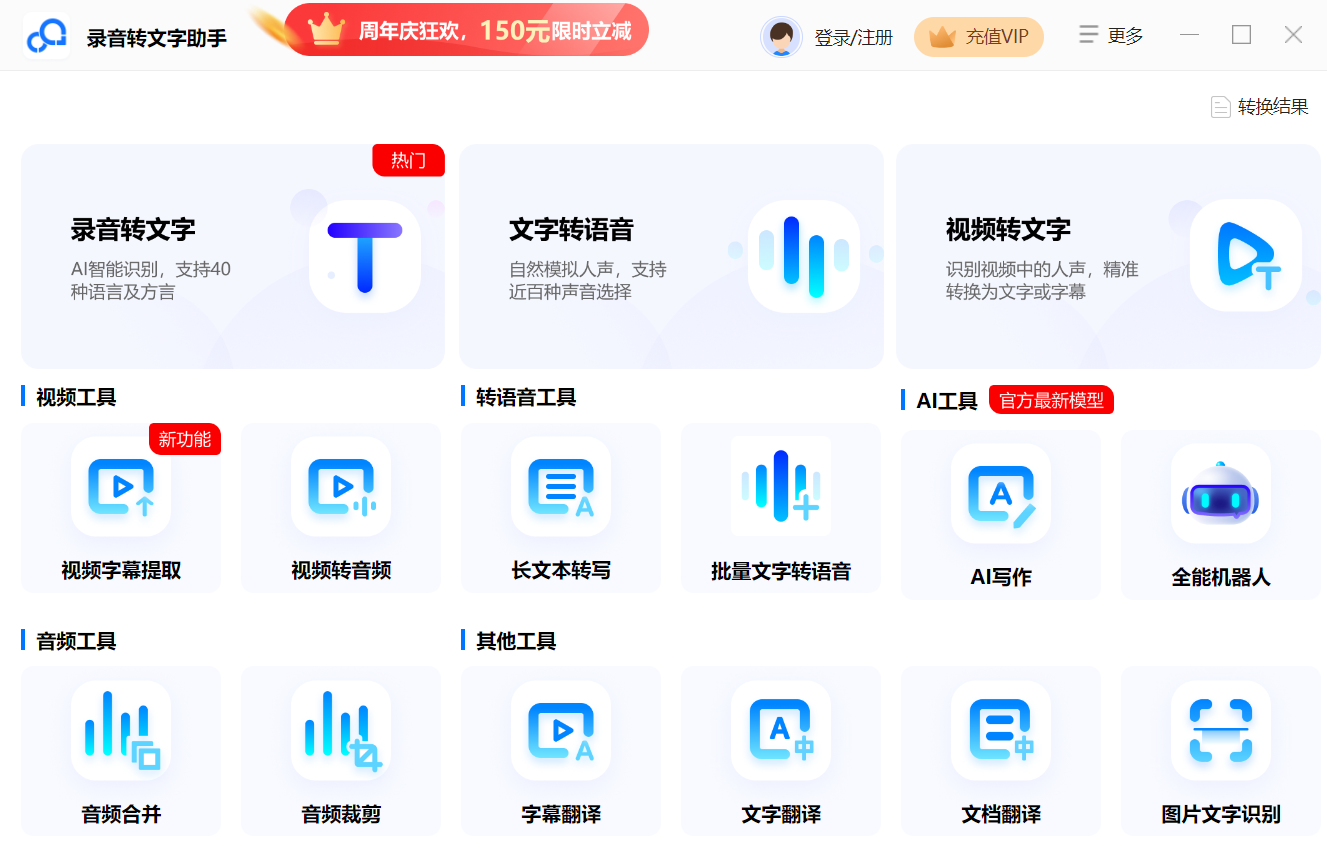
Task: Start 图片文字识别
Action: point(1221,750)
